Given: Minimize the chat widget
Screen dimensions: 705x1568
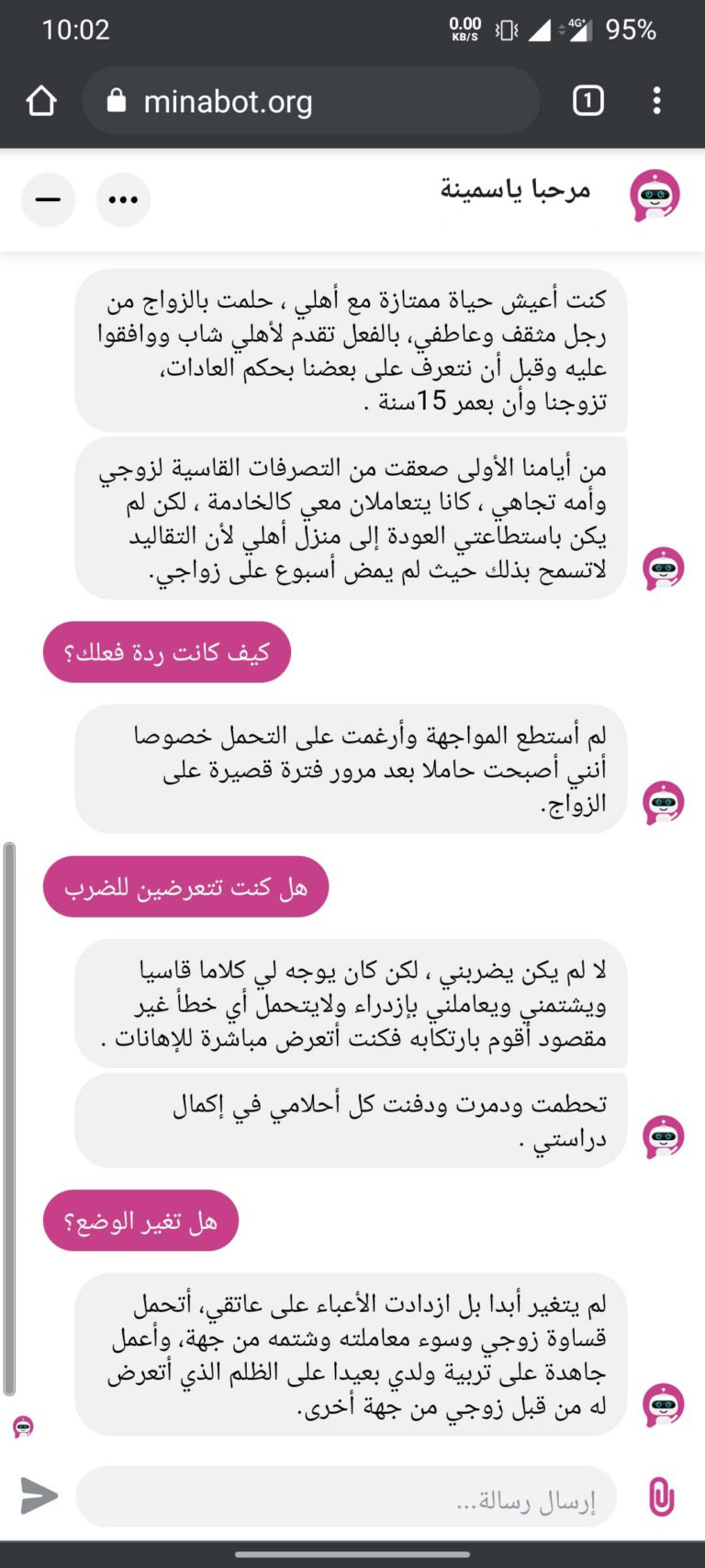Looking at the screenshot, I should coord(48,199).
